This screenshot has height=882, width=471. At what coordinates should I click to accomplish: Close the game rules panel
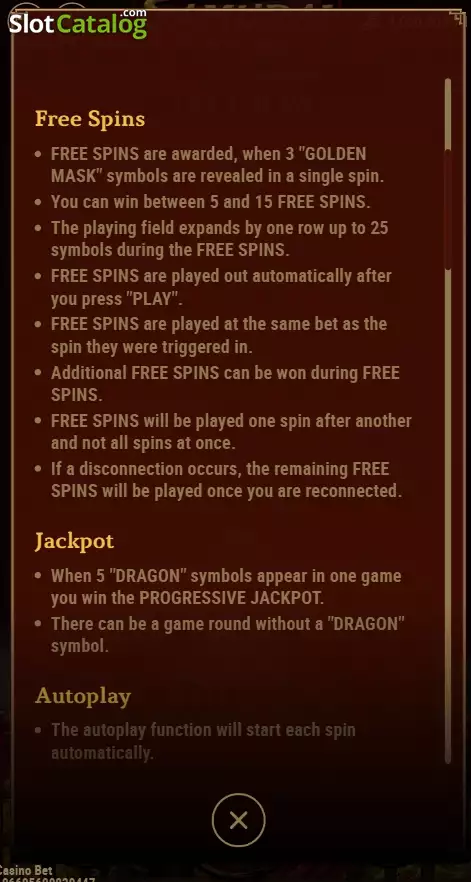[239, 820]
